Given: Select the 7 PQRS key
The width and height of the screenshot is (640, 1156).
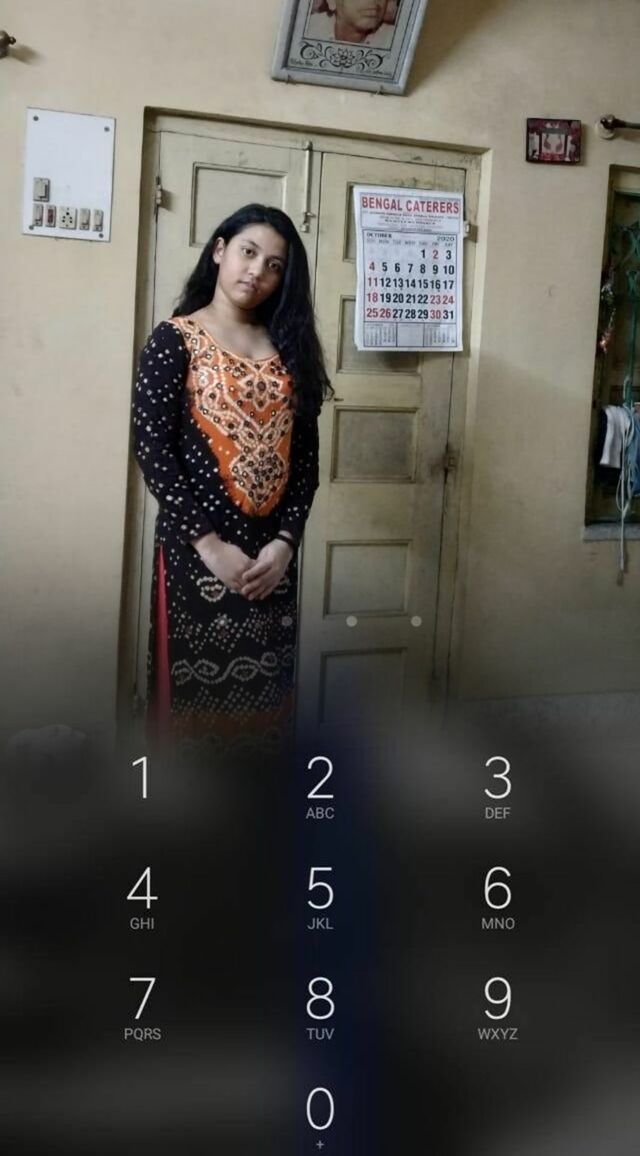Looking at the screenshot, I should 142,1009.
